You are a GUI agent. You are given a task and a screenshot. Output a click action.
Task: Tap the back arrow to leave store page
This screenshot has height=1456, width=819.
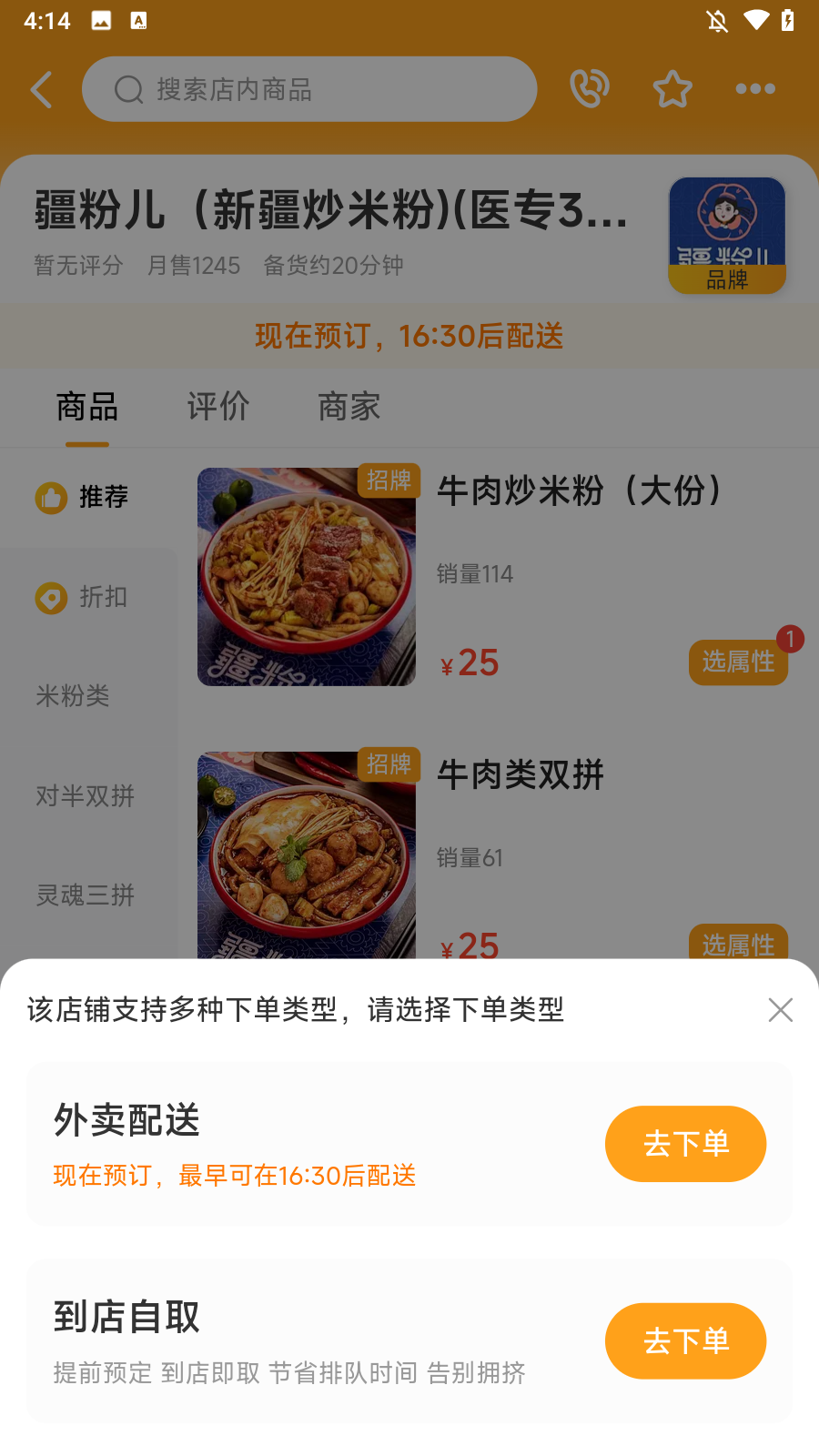41,89
